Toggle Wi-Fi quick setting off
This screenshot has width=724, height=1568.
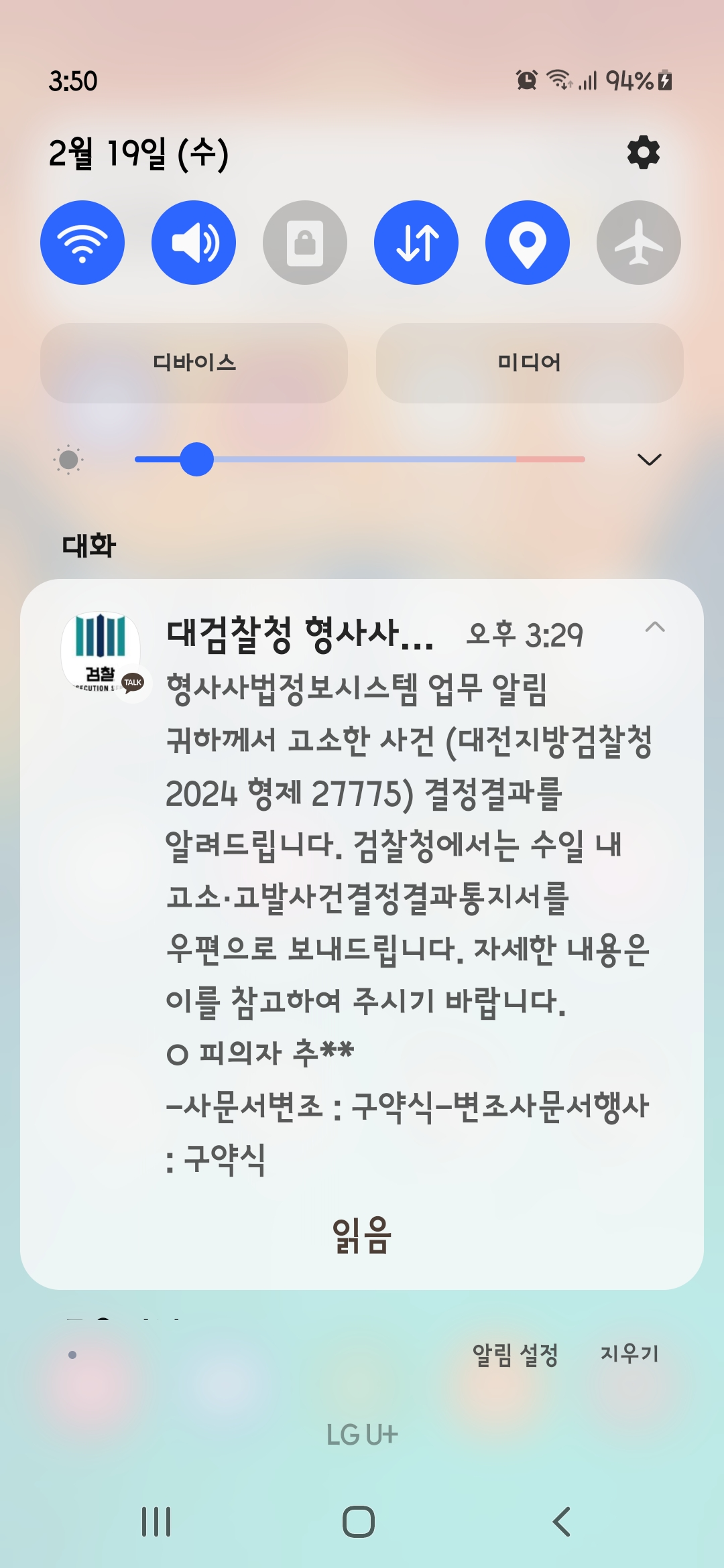click(82, 243)
